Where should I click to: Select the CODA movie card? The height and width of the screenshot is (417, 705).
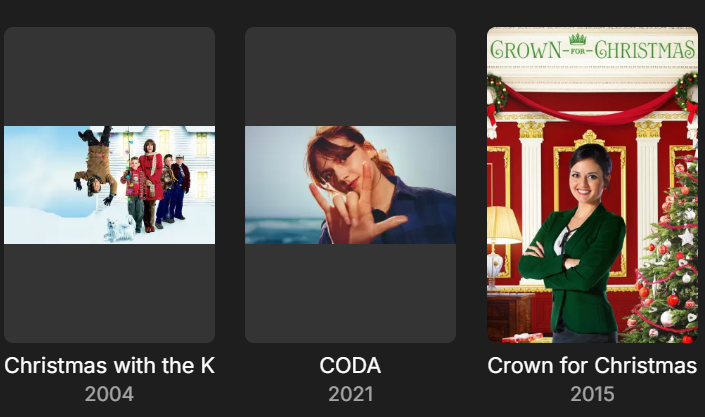[350, 185]
